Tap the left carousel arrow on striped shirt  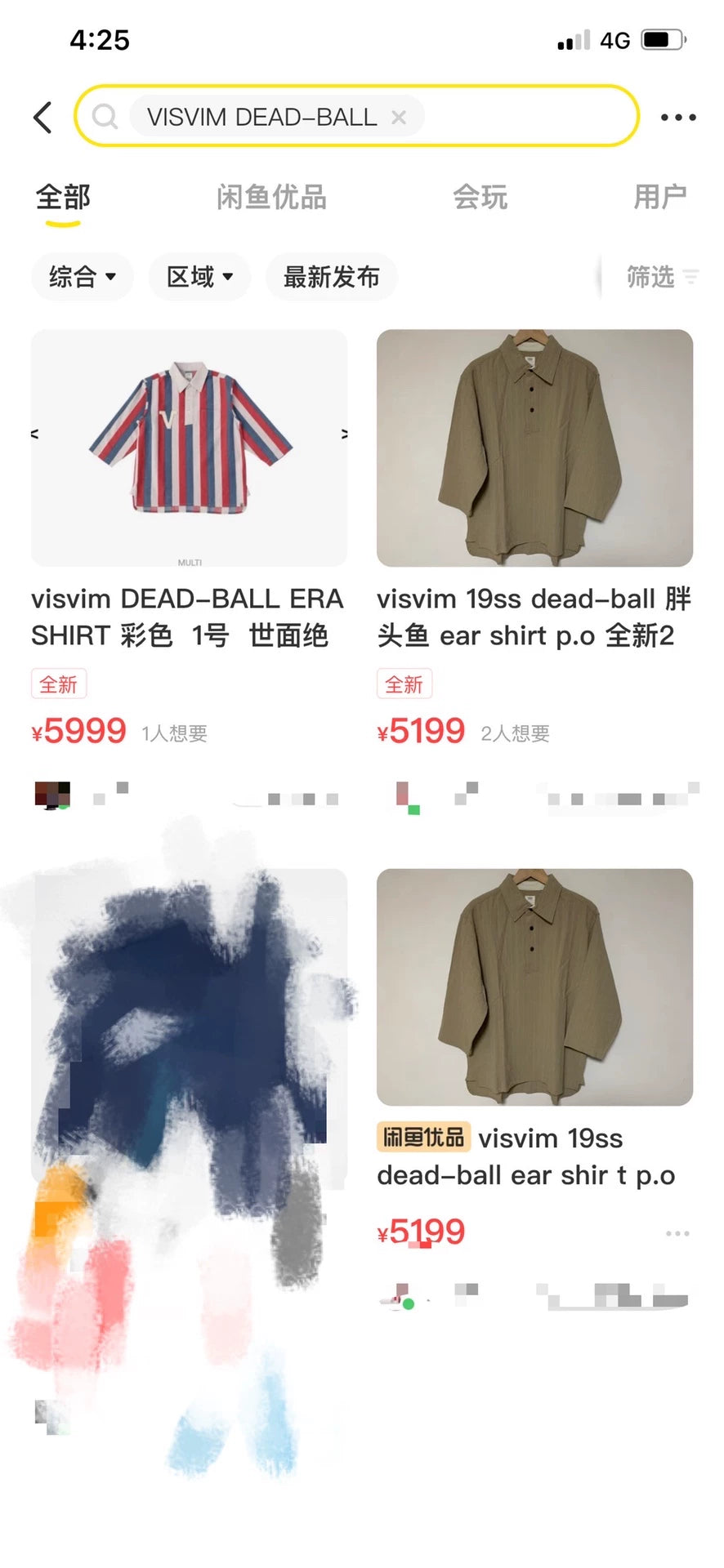[34, 435]
